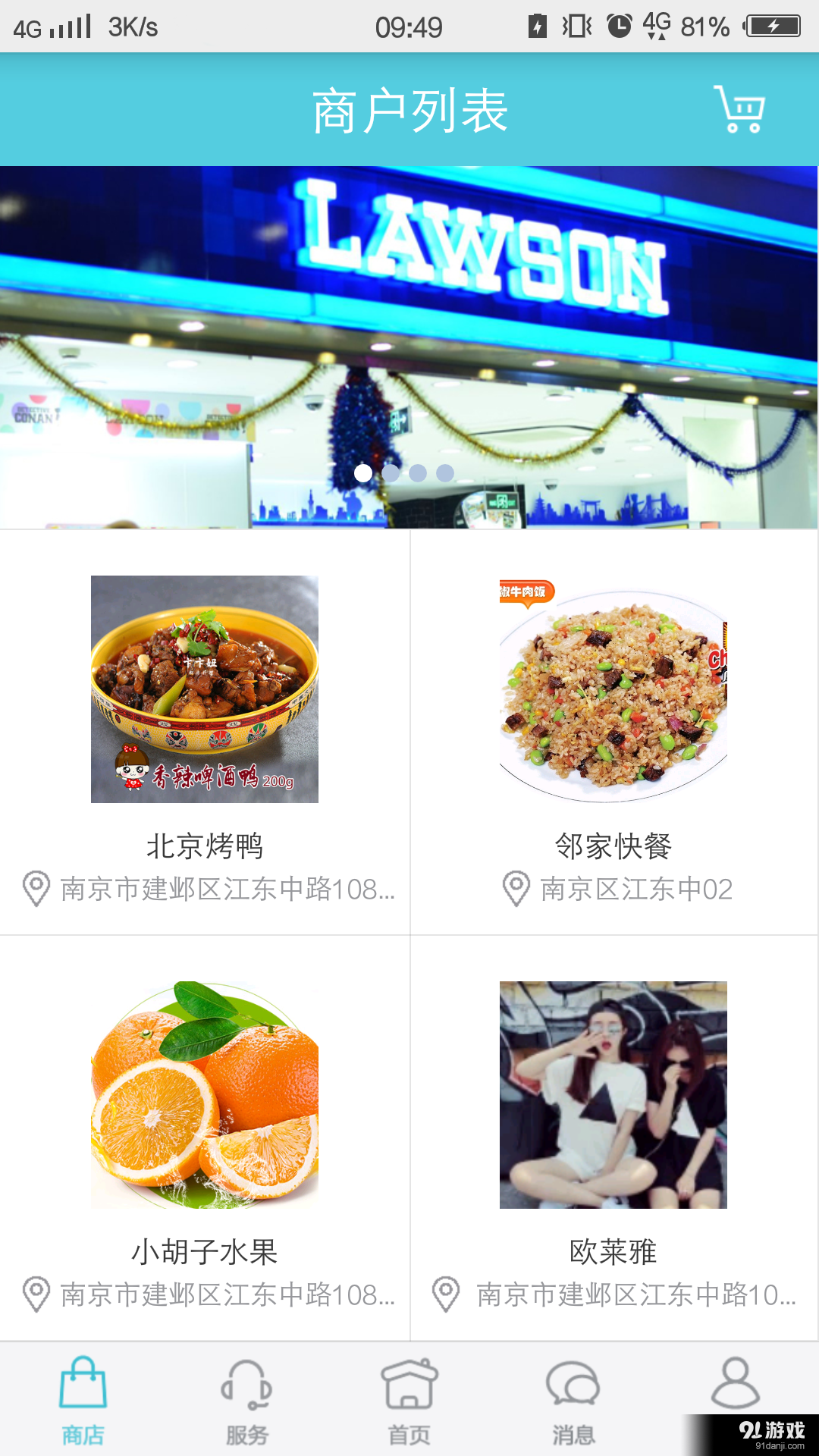Activate the first highlighted carousel dot

click(x=362, y=472)
